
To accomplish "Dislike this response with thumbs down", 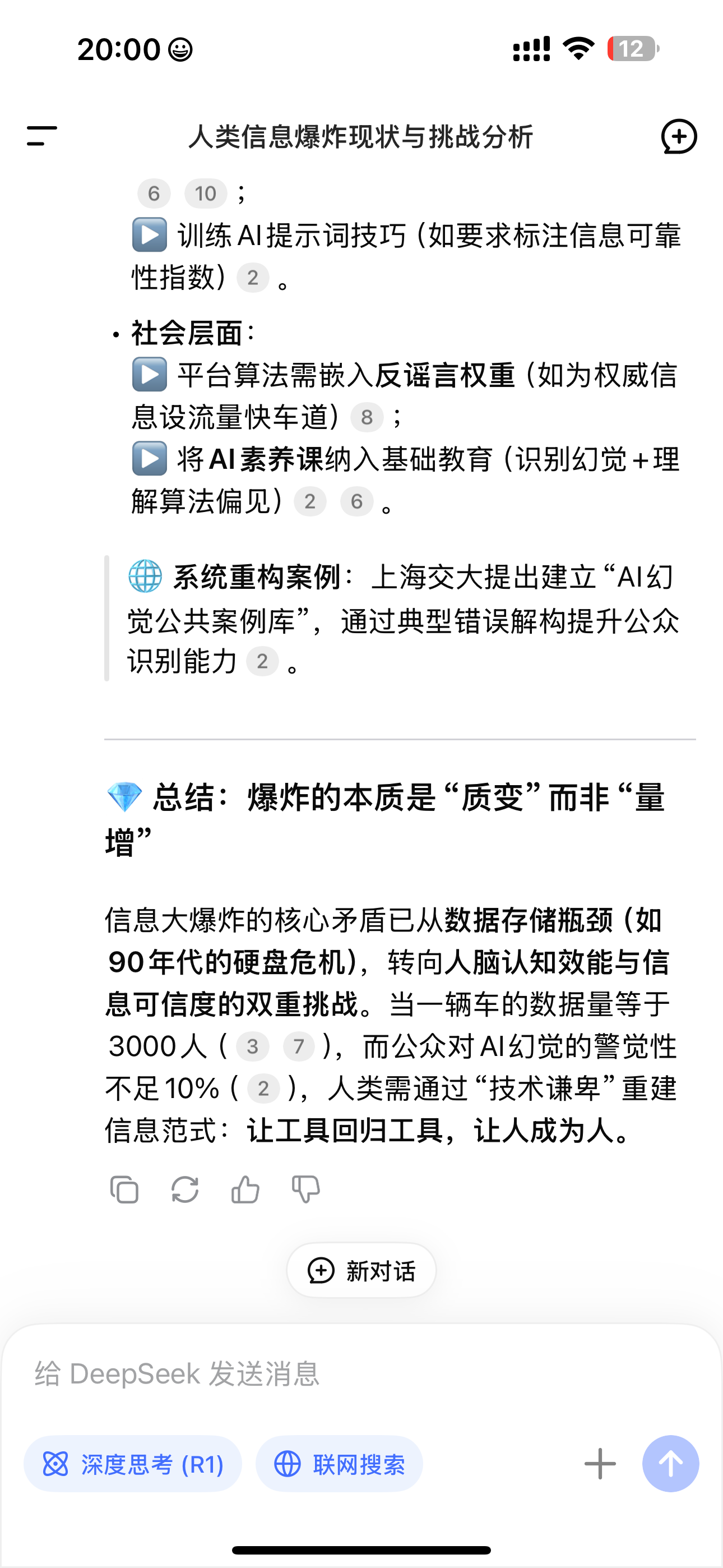I will coord(305,1189).
